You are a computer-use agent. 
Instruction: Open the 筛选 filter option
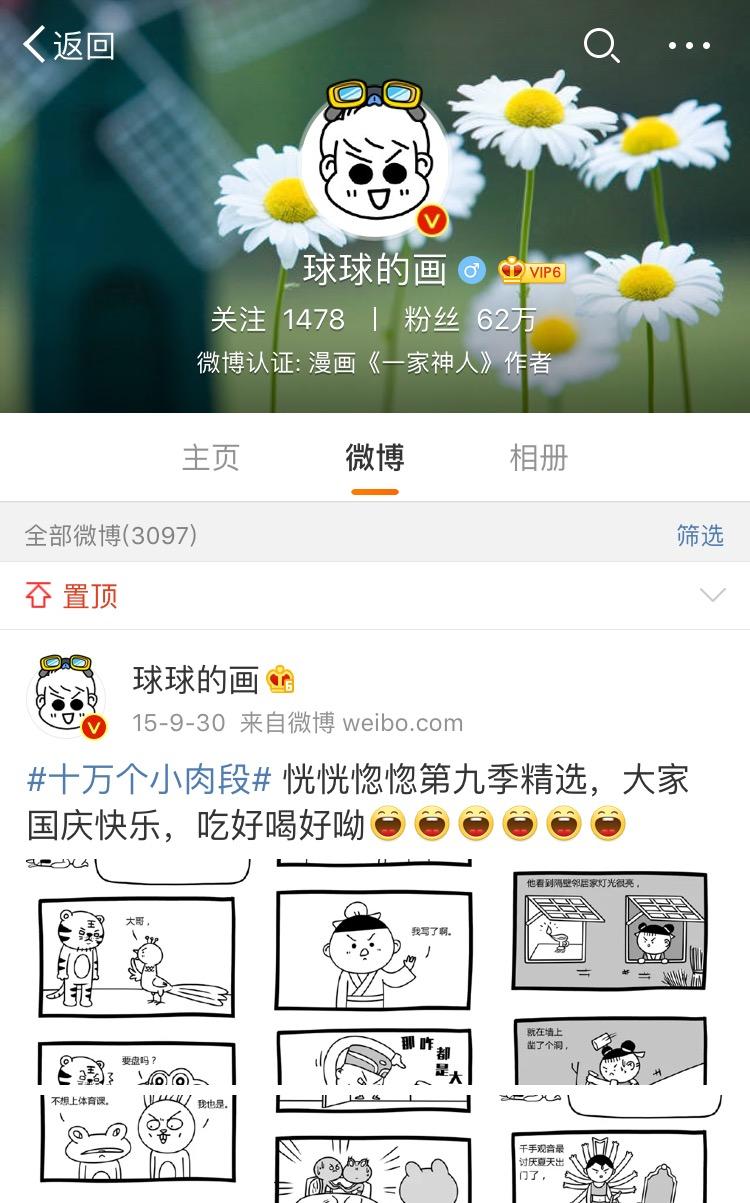click(700, 536)
